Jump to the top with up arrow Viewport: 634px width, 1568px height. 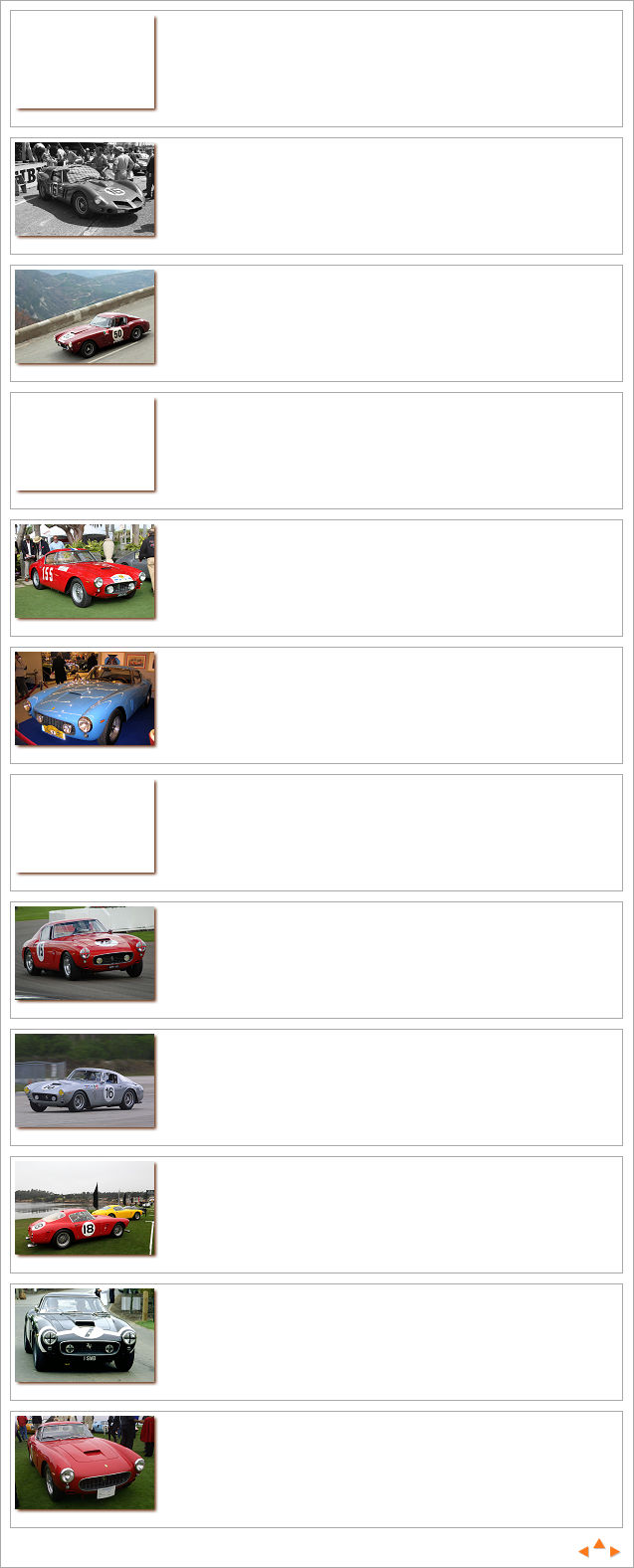point(599,1544)
